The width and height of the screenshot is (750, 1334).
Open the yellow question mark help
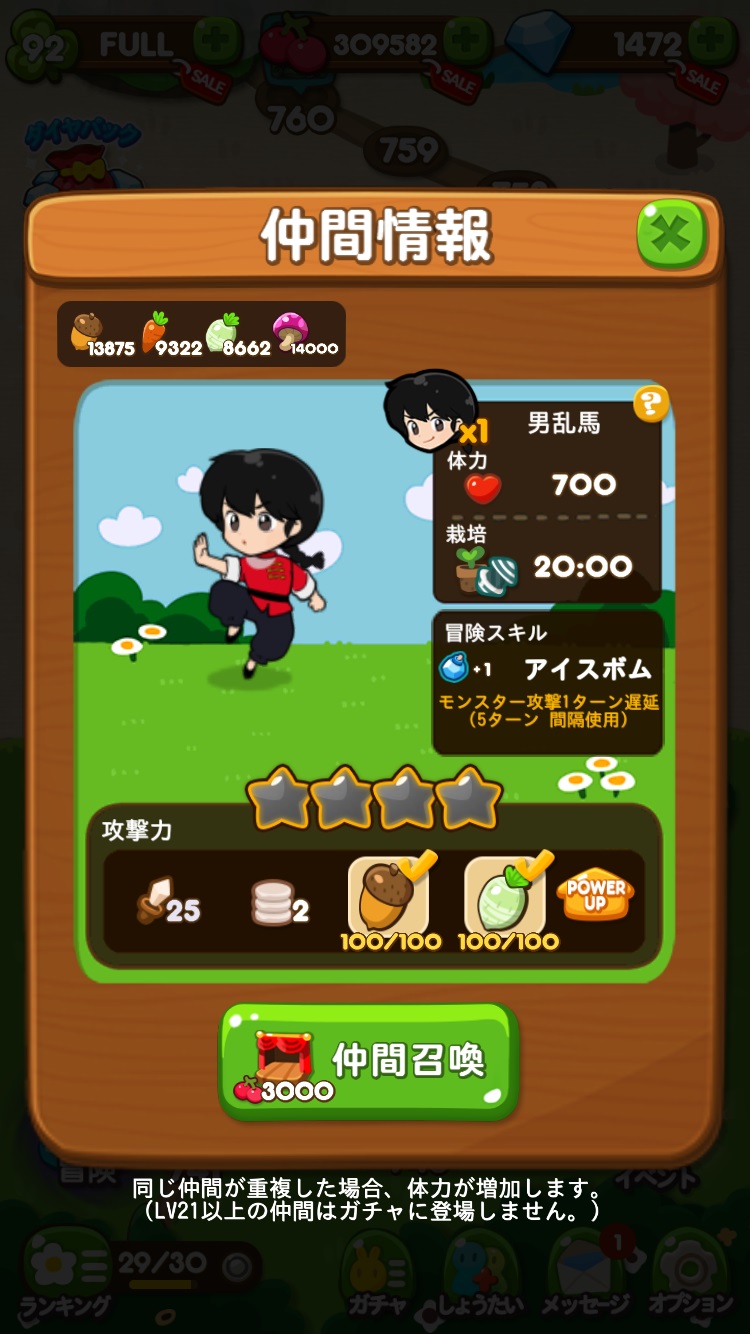point(650,404)
